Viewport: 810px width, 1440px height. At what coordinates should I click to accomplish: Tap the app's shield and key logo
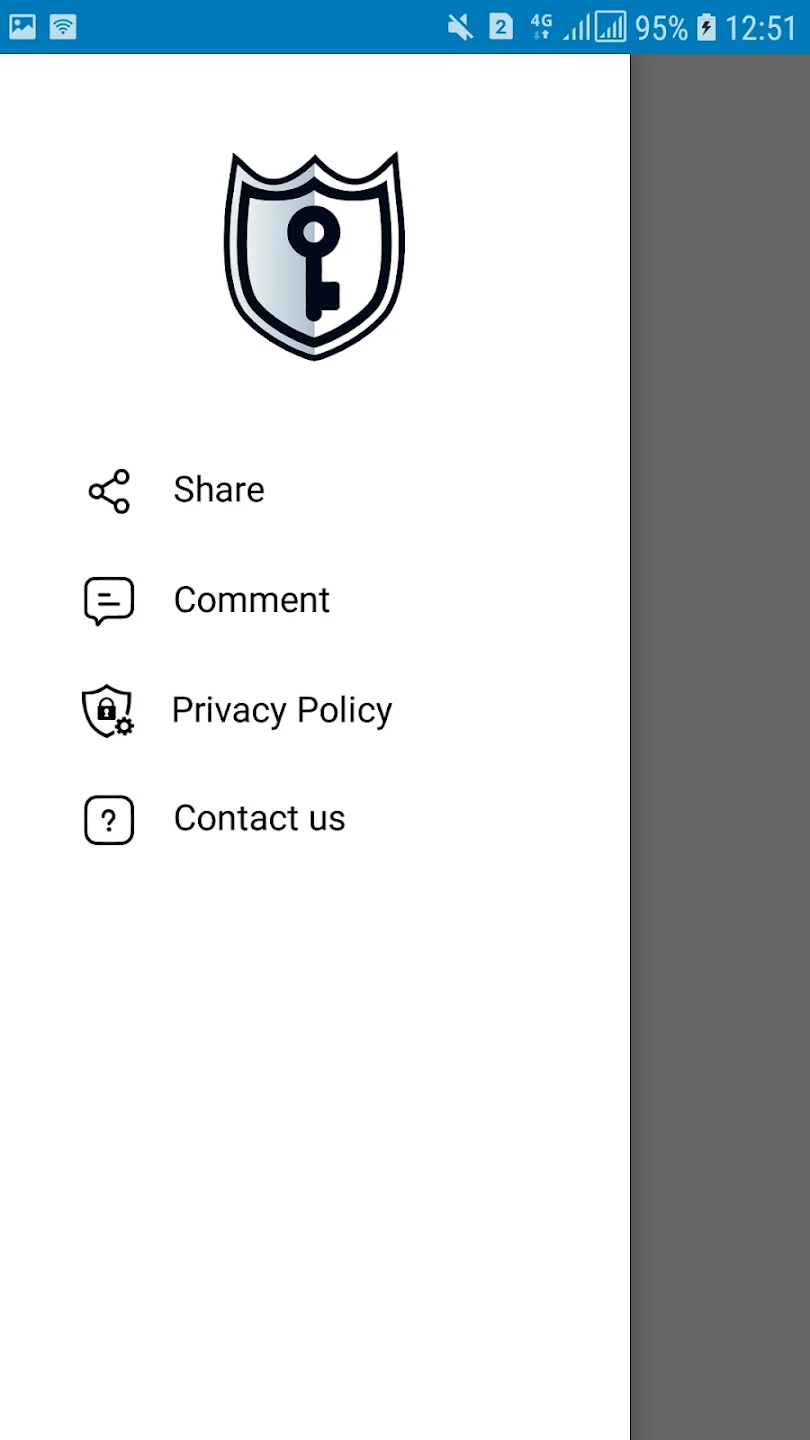(314, 255)
